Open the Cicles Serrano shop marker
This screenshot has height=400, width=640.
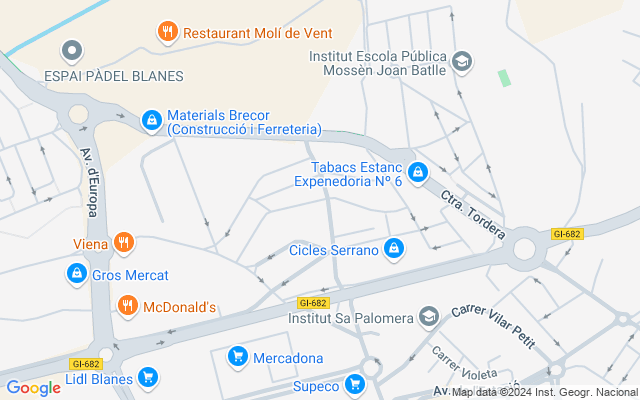(394, 249)
